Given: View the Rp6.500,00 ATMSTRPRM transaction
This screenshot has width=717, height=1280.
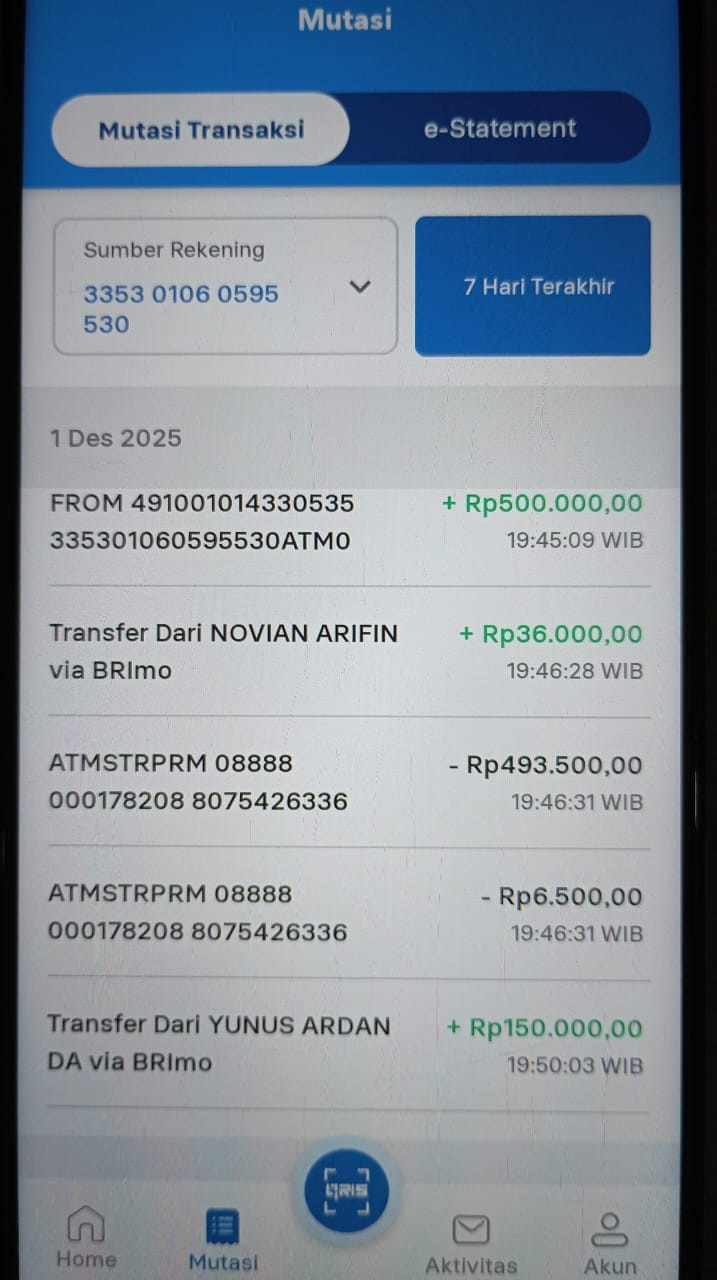Looking at the screenshot, I should [x=347, y=913].
